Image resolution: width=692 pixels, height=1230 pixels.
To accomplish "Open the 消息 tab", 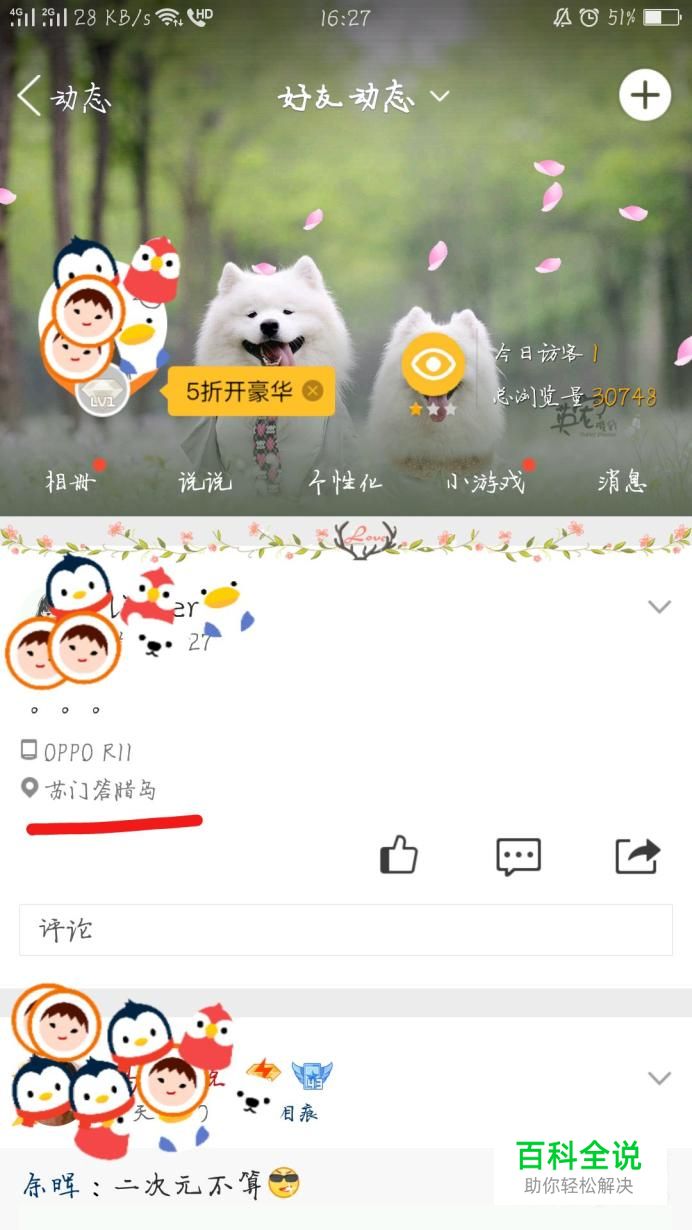I will coord(621,482).
